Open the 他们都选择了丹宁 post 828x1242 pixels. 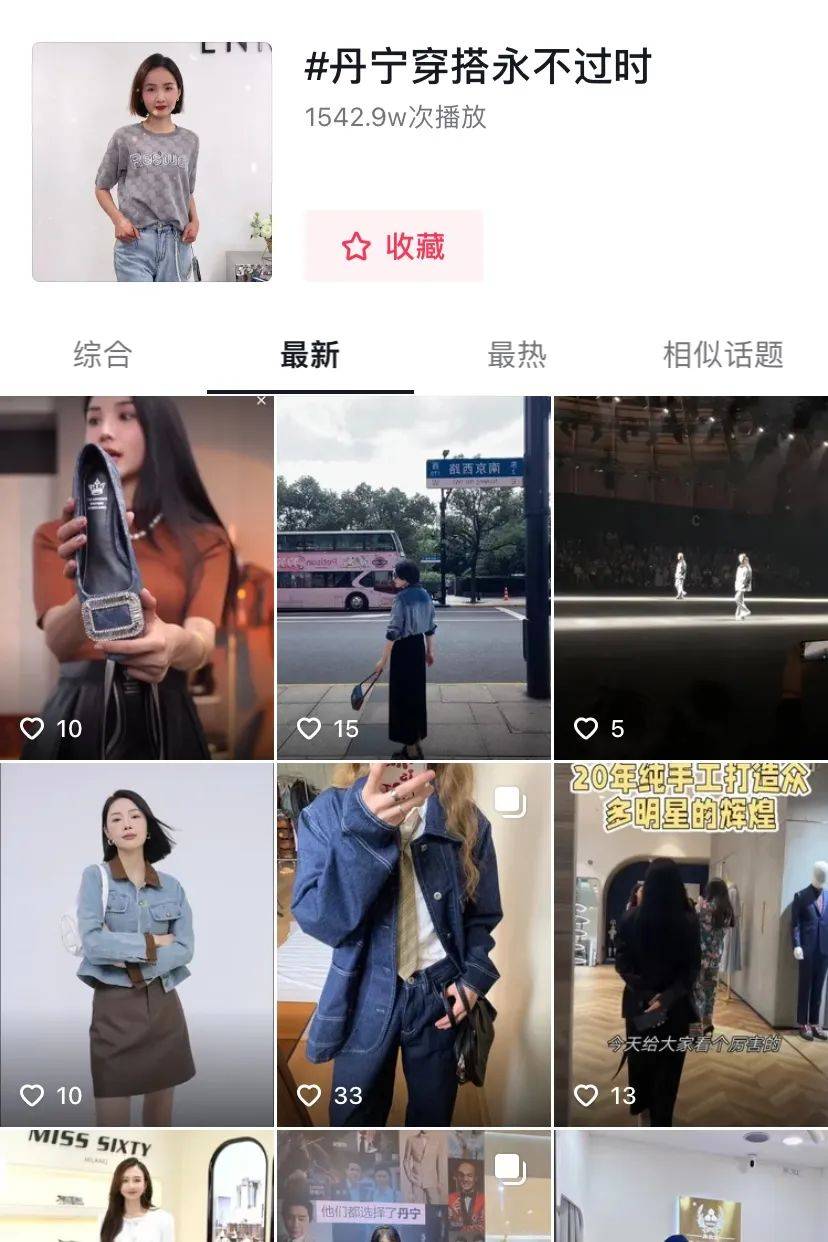413,1187
